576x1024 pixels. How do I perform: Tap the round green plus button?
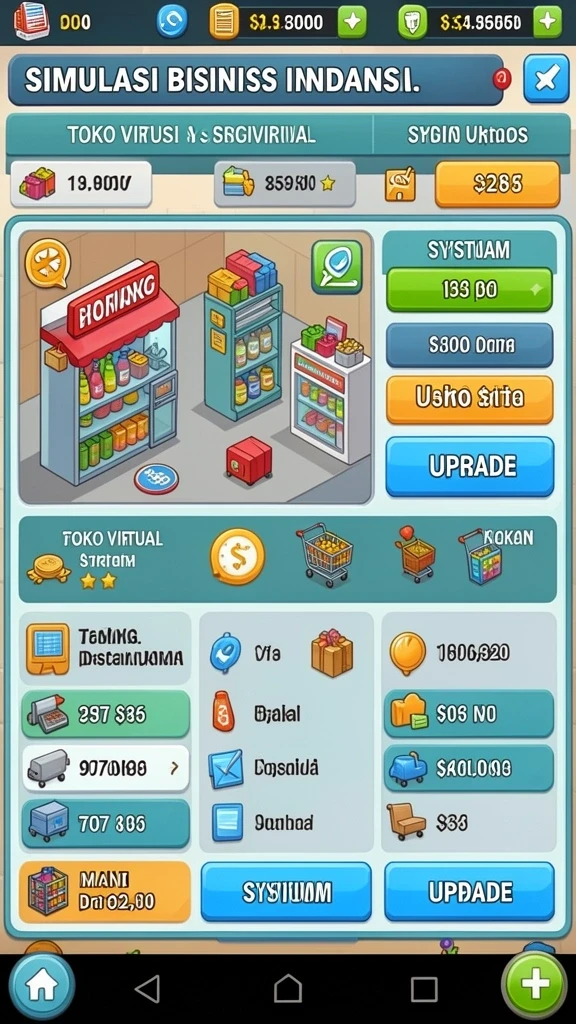click(535, 986)
